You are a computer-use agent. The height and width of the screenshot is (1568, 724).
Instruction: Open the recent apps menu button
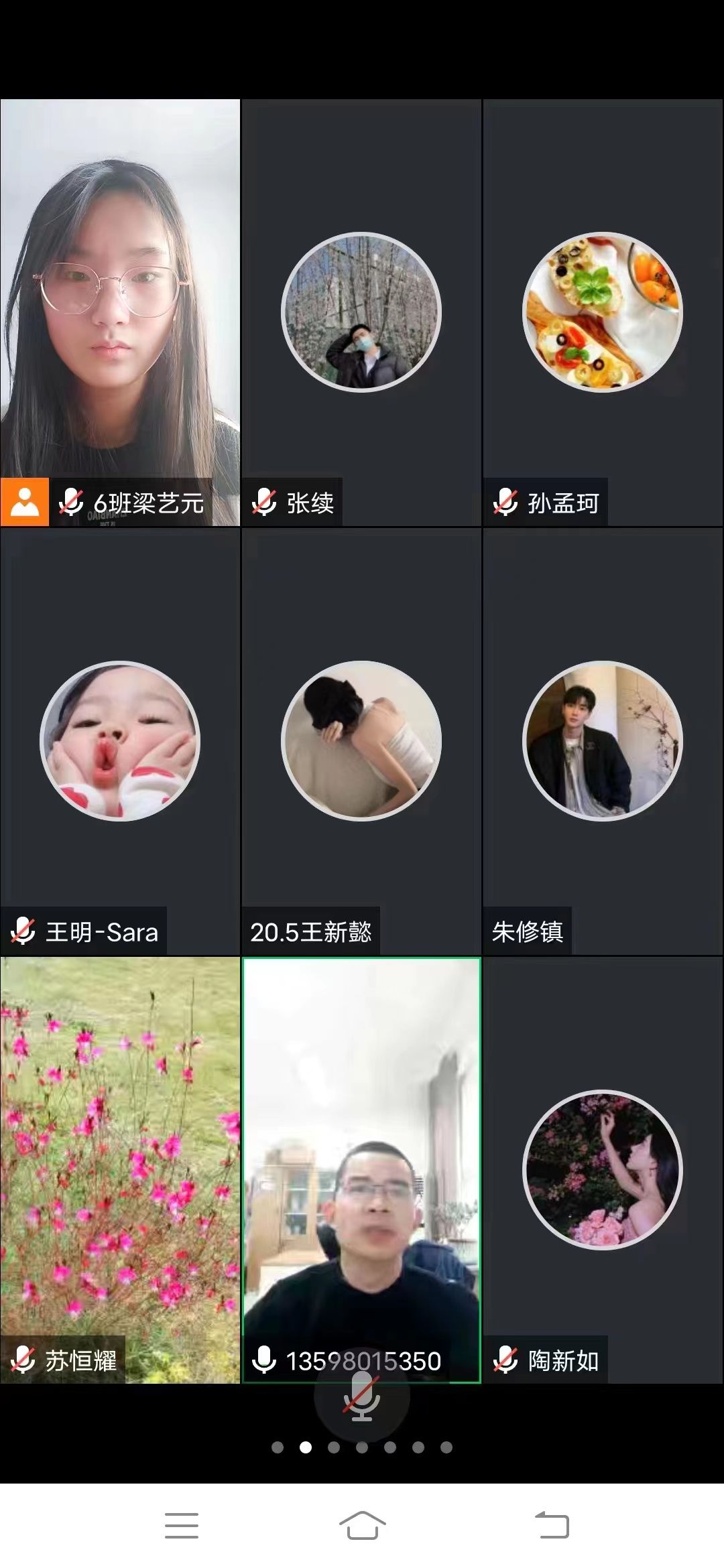pyautogui.click(x=181, y=1525)
